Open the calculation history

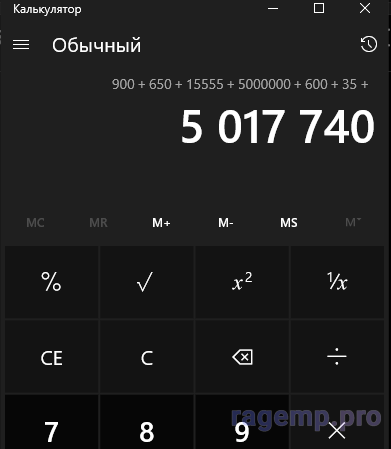coord(369,44)
